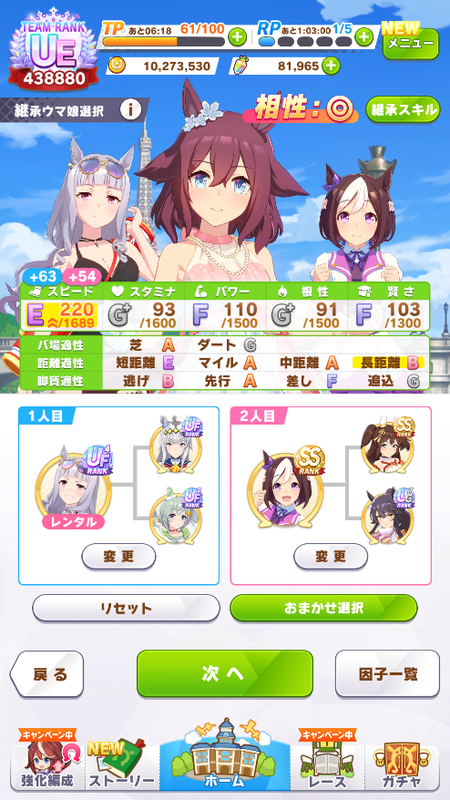Add RP with the plus button

click(364, 37)
